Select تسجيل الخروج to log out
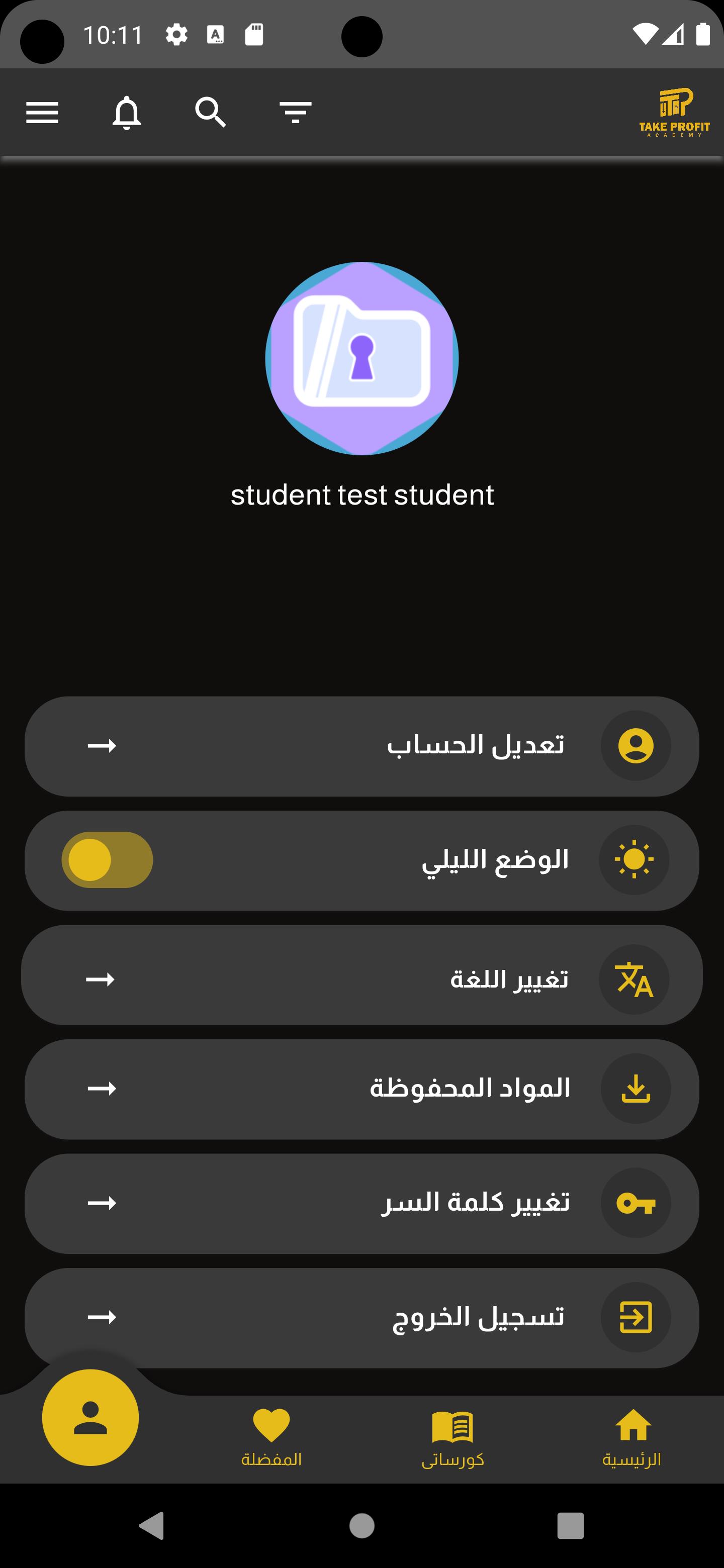 point(361,1318)
